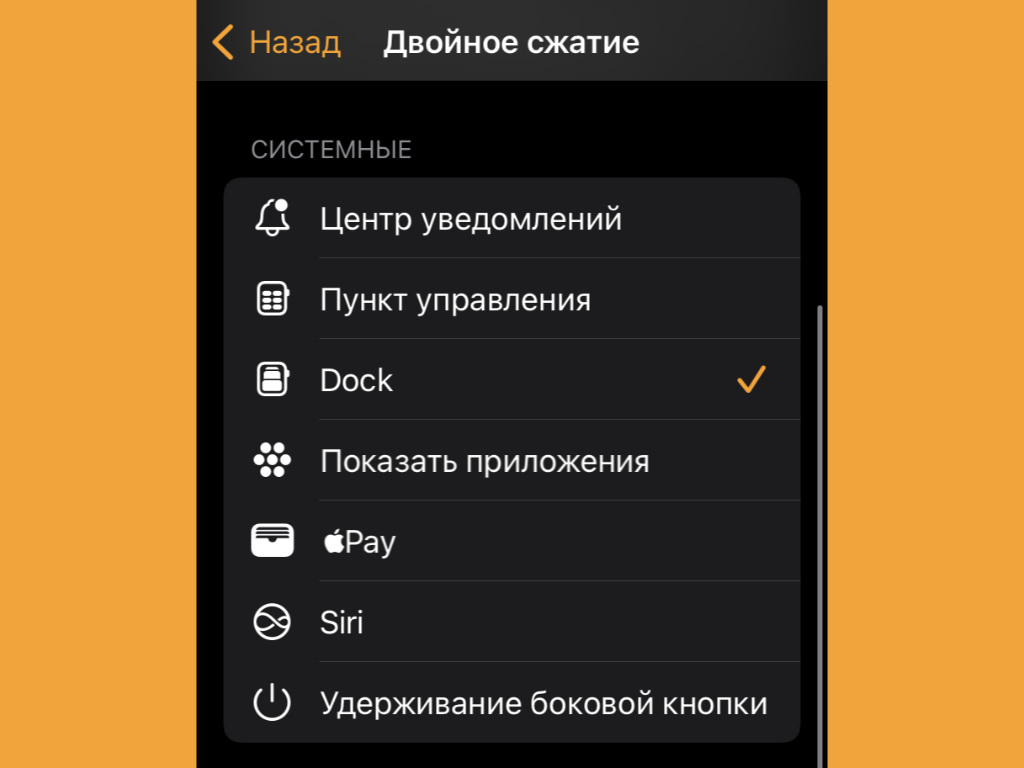Image resolution: width=1024 pixels, height=768 pixels.
Task: Go back with the Назад button
Action: pyautogui.click(x=277, y=43)
